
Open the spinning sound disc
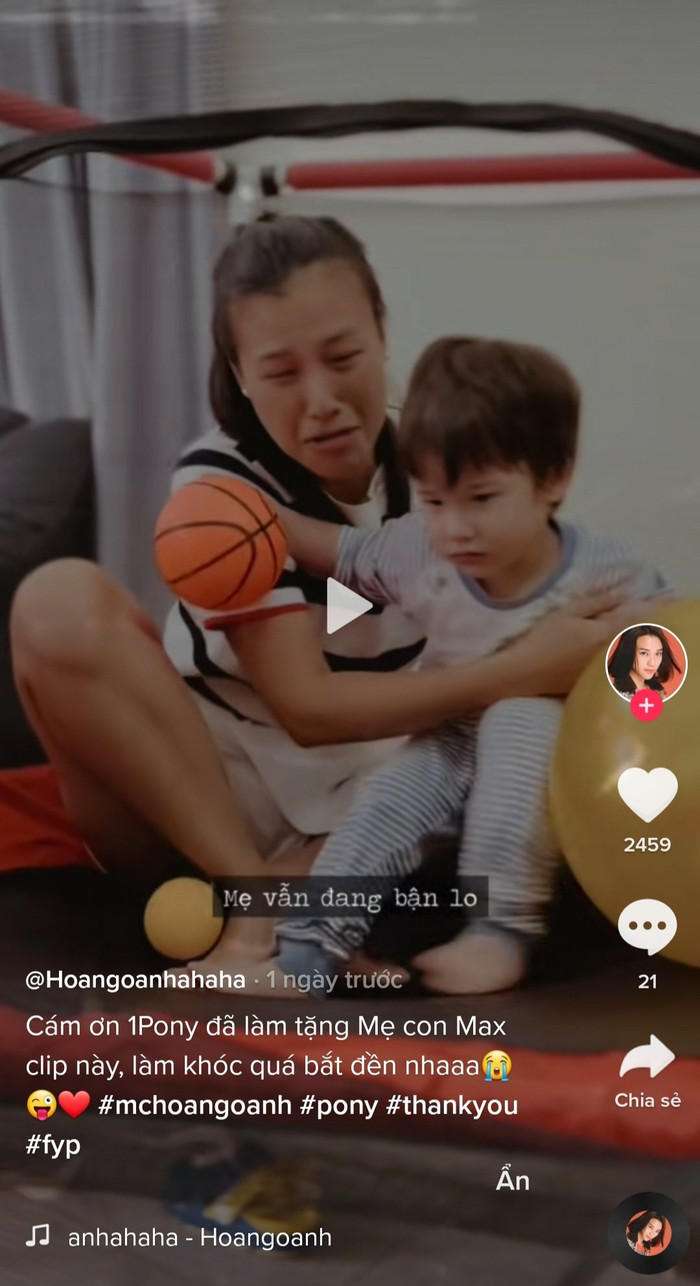[x=648, y=1233]
